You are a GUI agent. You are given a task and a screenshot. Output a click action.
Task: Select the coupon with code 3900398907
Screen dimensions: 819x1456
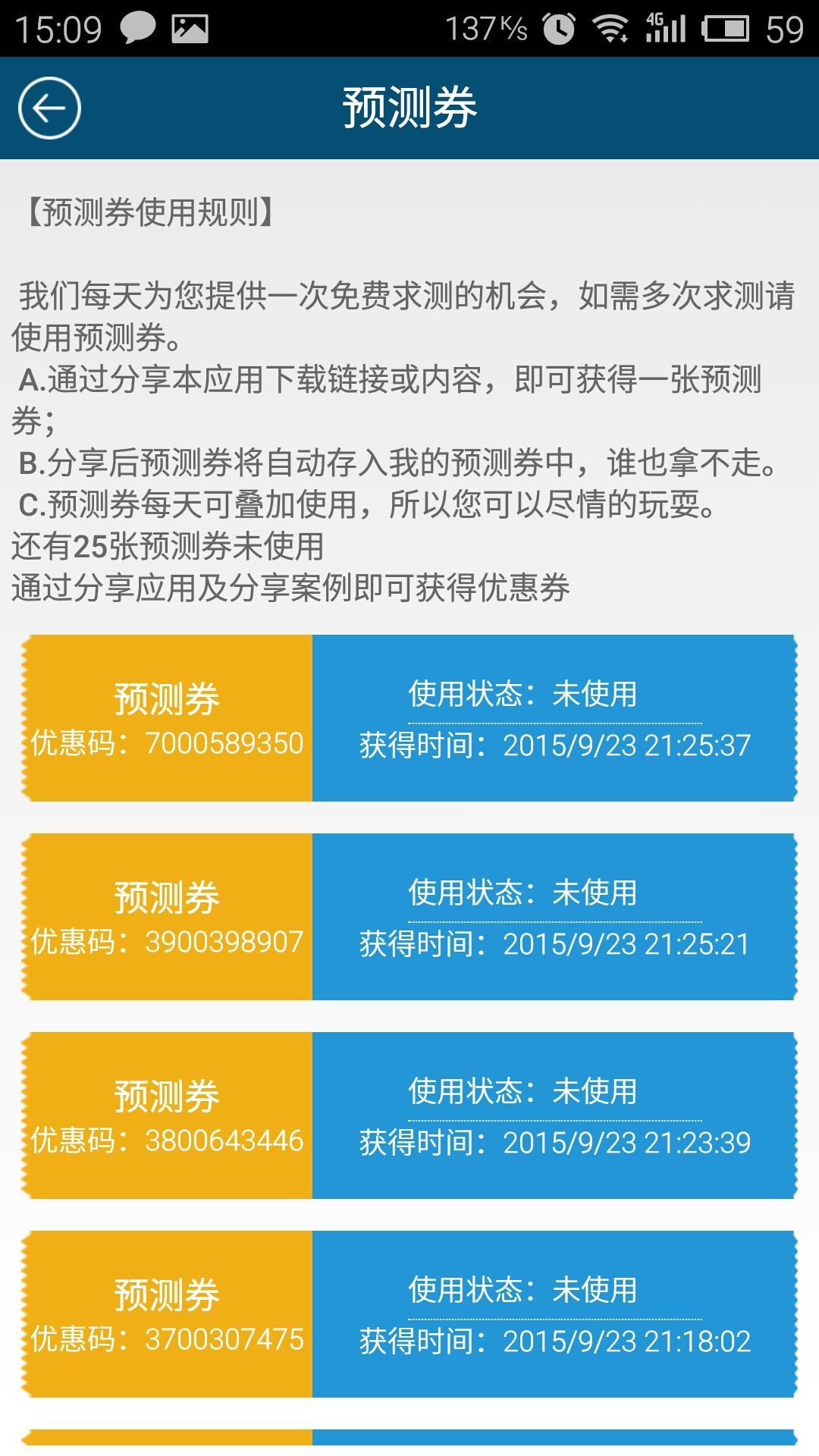(409, 917)
